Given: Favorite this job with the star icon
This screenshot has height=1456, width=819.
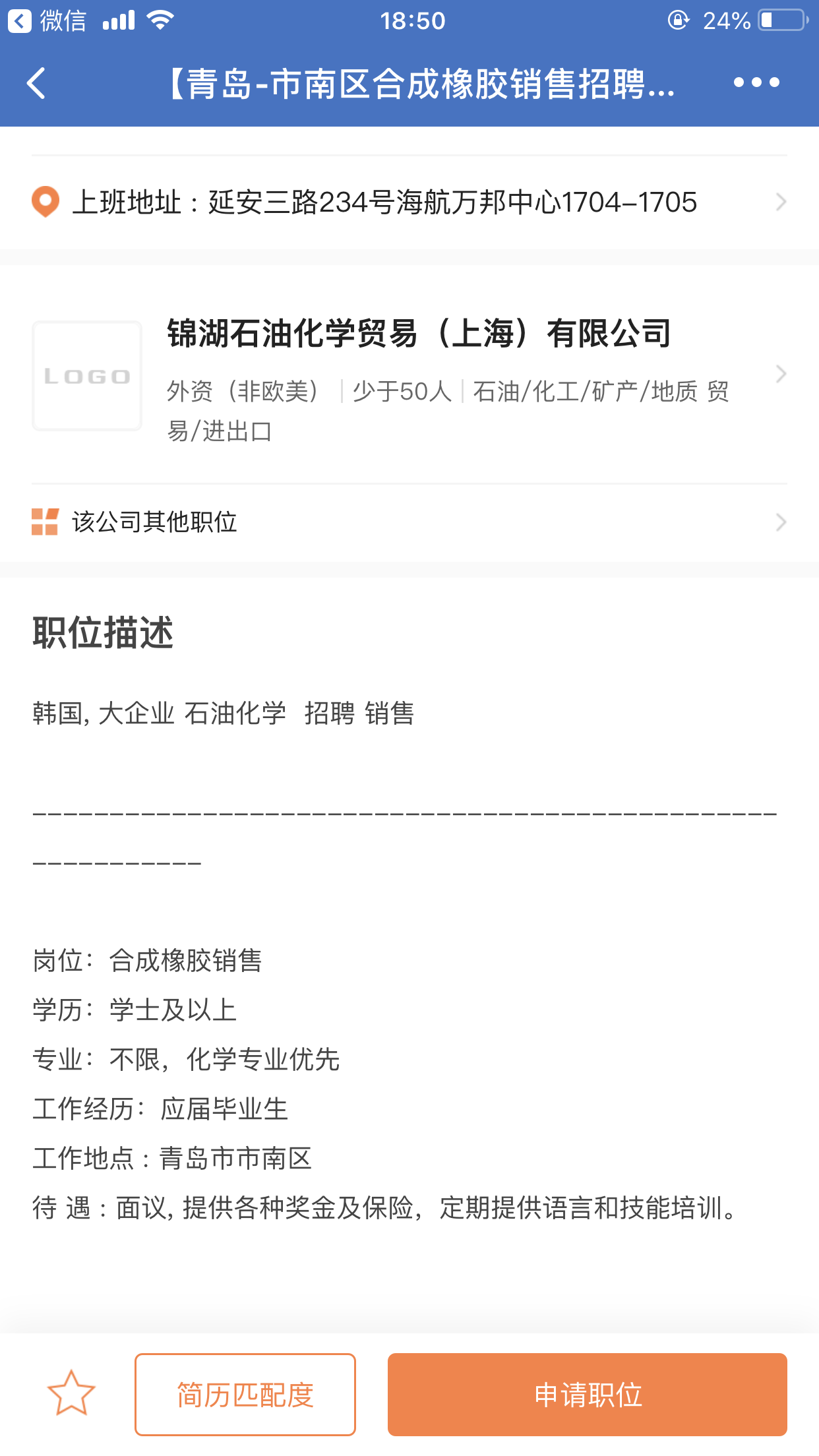Looking at the screenshot, I should 71,1394.
